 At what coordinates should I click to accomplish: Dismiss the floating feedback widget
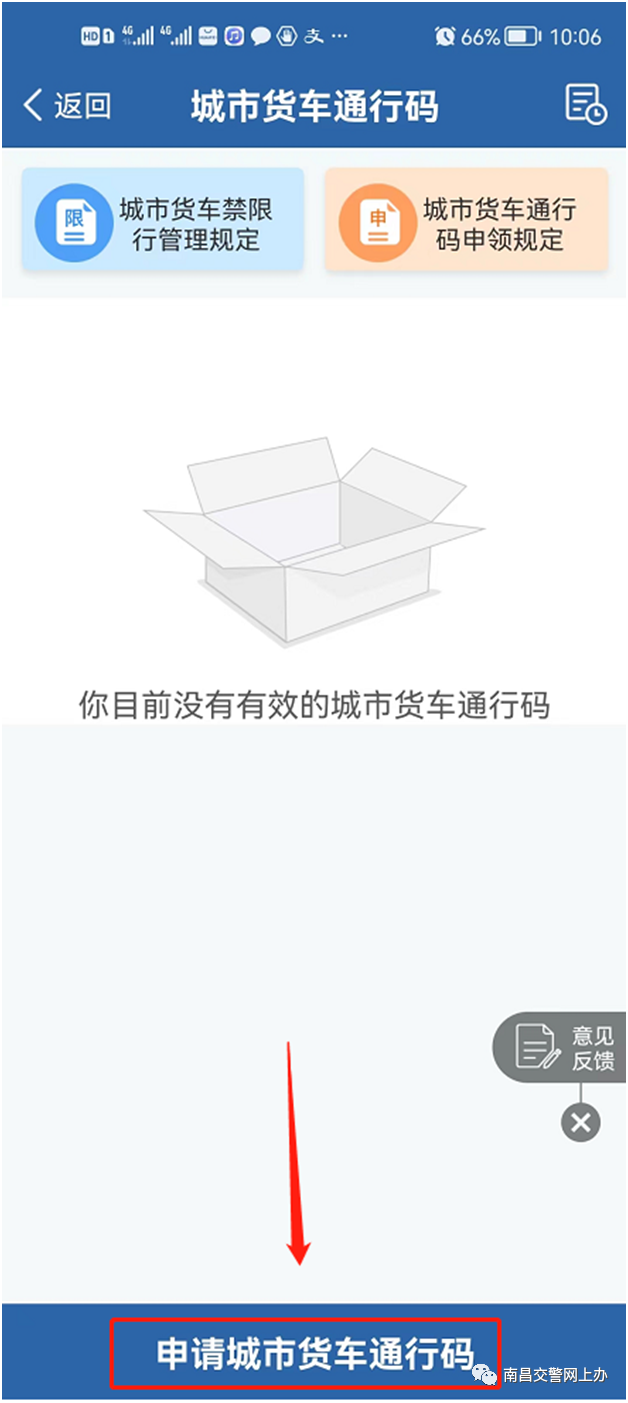click(x=580, y=1122)
